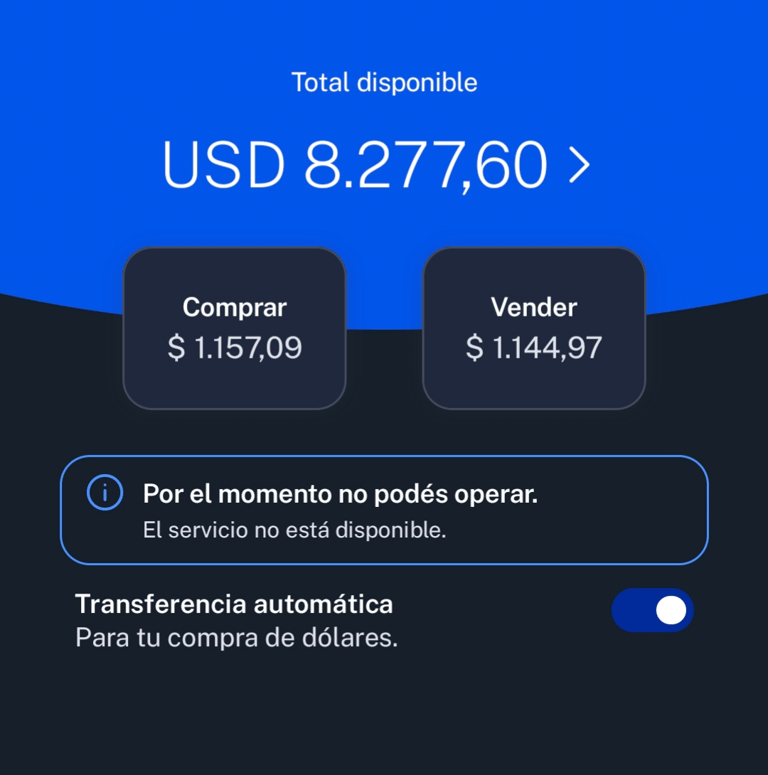This screenshot has height=775, width=768.
Task: Tap the Comprar button at $ 1.157,09
Action: coord(234,328)
